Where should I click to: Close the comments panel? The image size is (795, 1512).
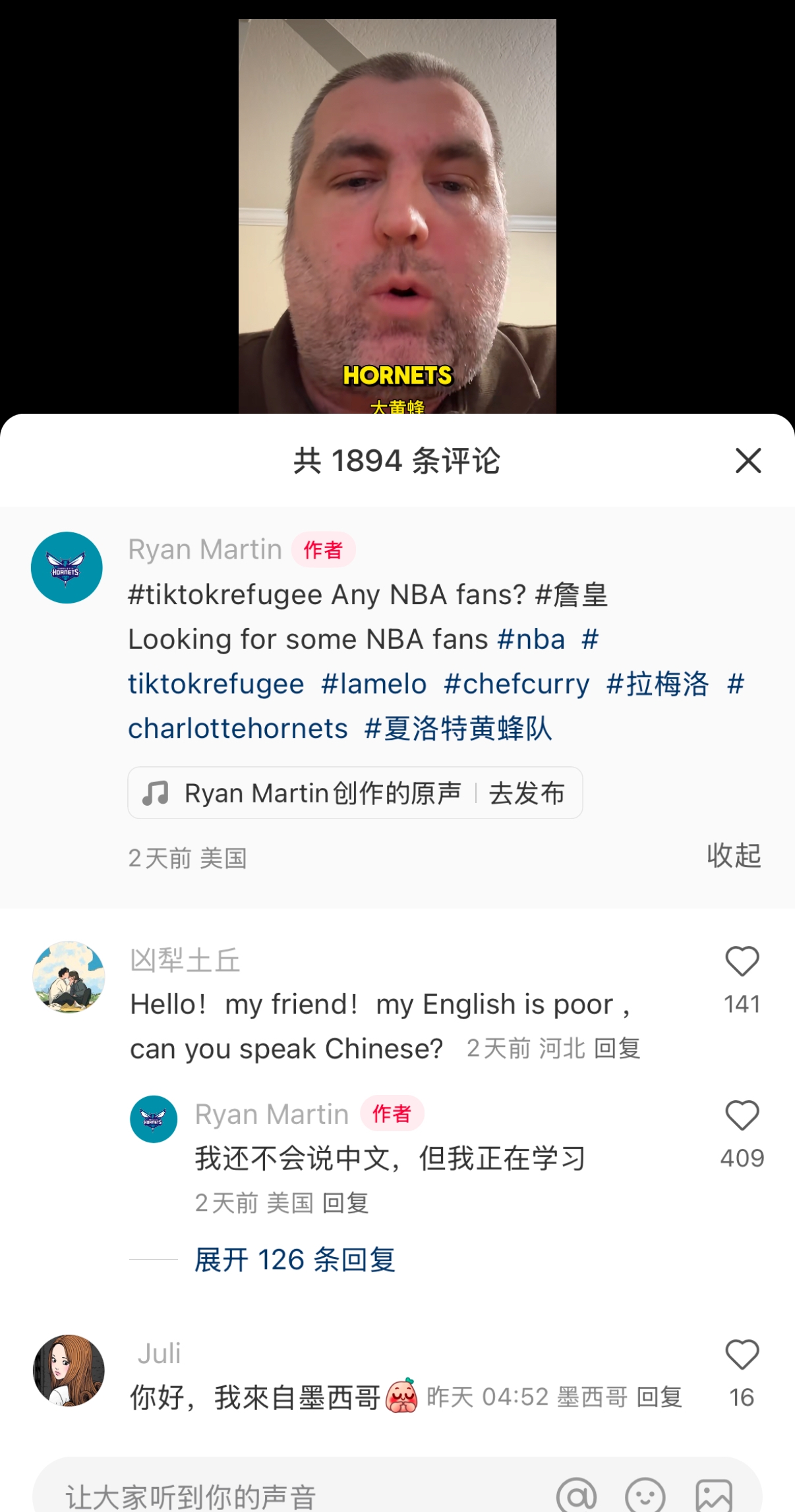tap(748, 461)
